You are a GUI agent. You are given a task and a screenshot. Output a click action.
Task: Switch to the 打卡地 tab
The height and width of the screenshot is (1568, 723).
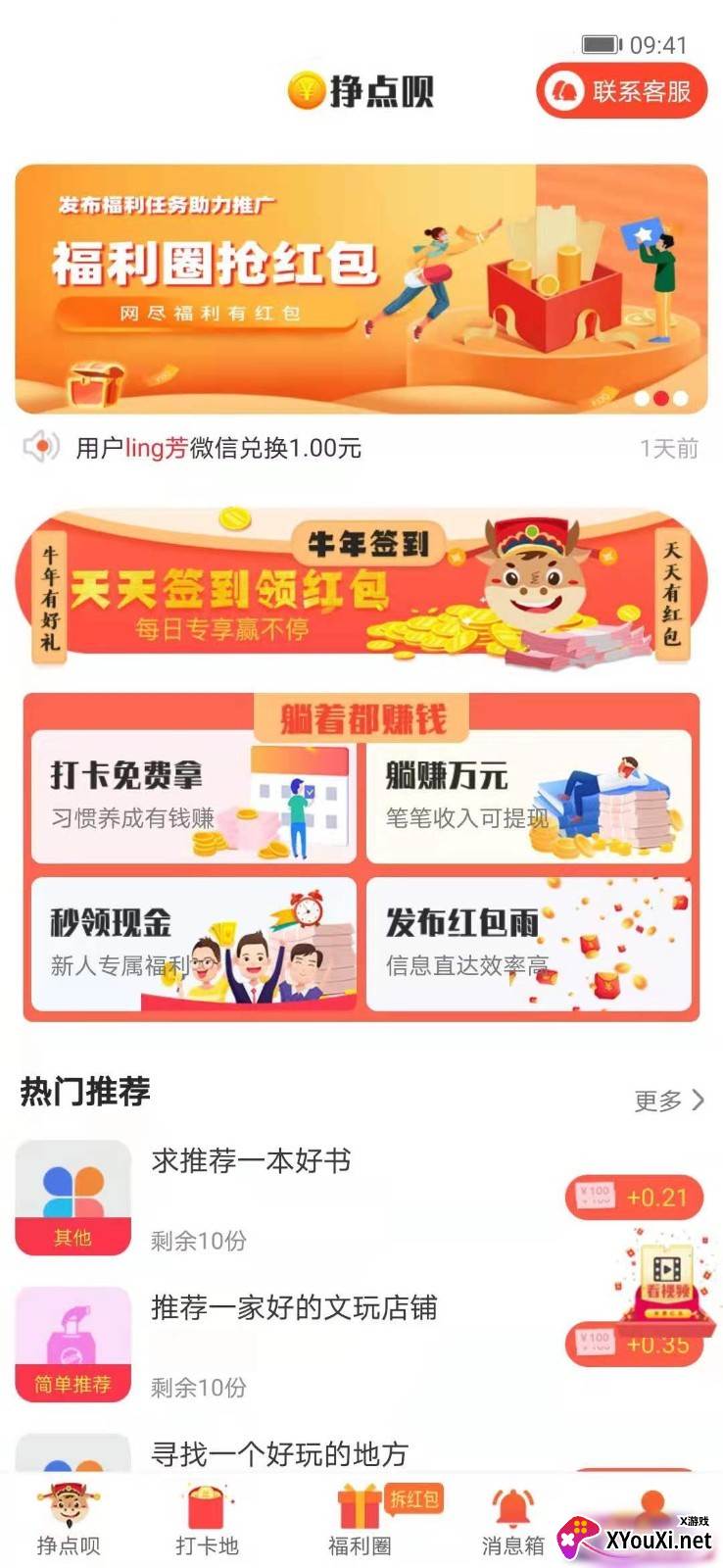(207, 1520)
